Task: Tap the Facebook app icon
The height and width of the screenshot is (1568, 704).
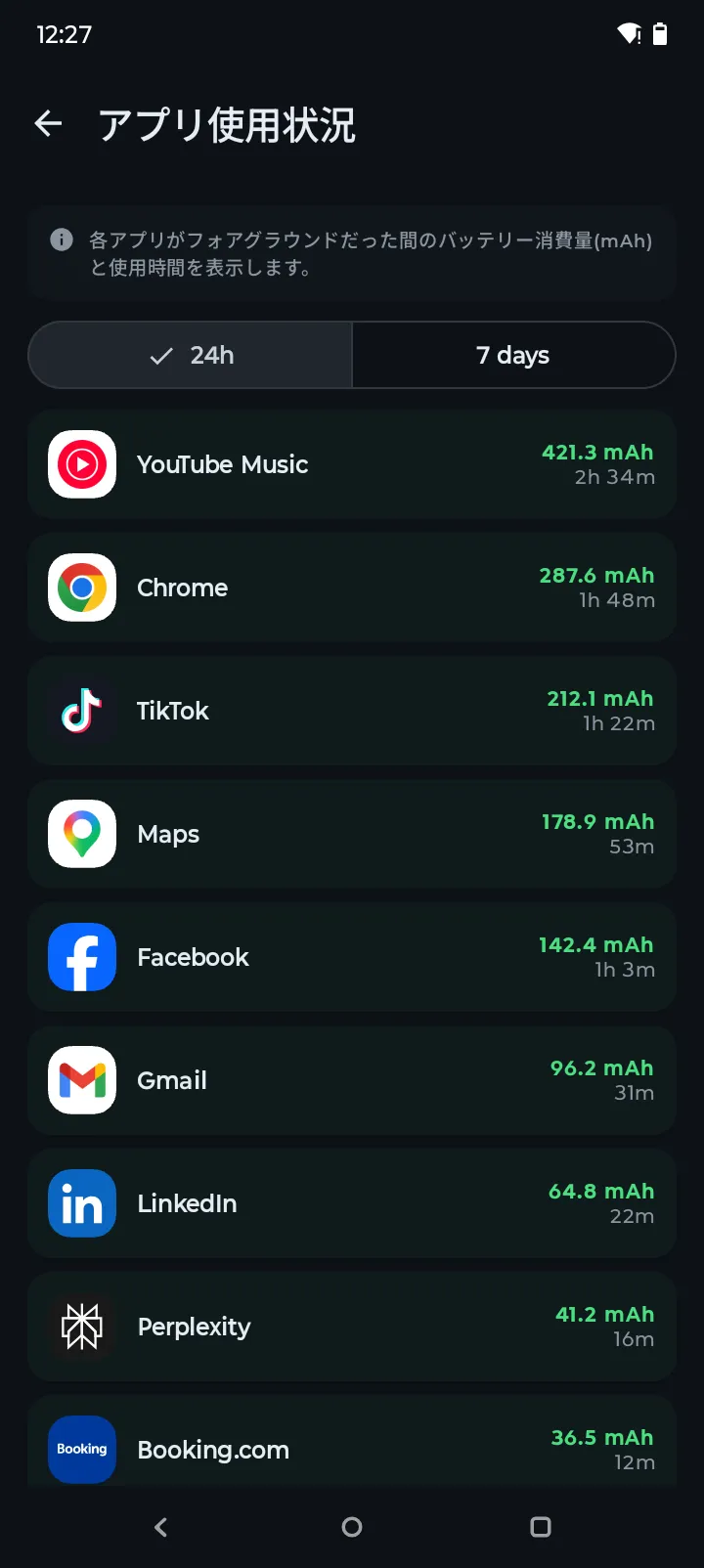Action: 81,957
